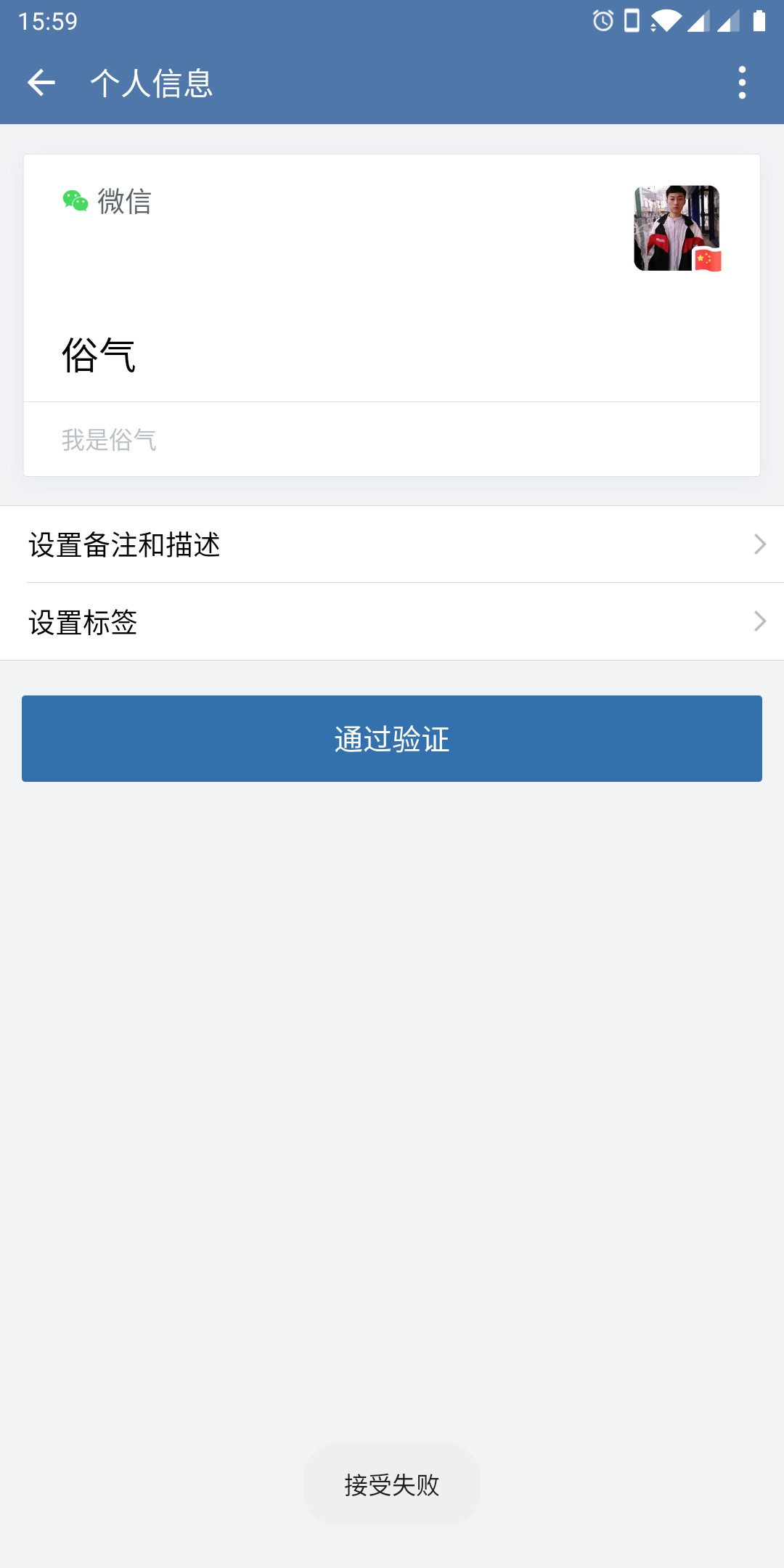Go back using the top arrow

coord(41,83)
